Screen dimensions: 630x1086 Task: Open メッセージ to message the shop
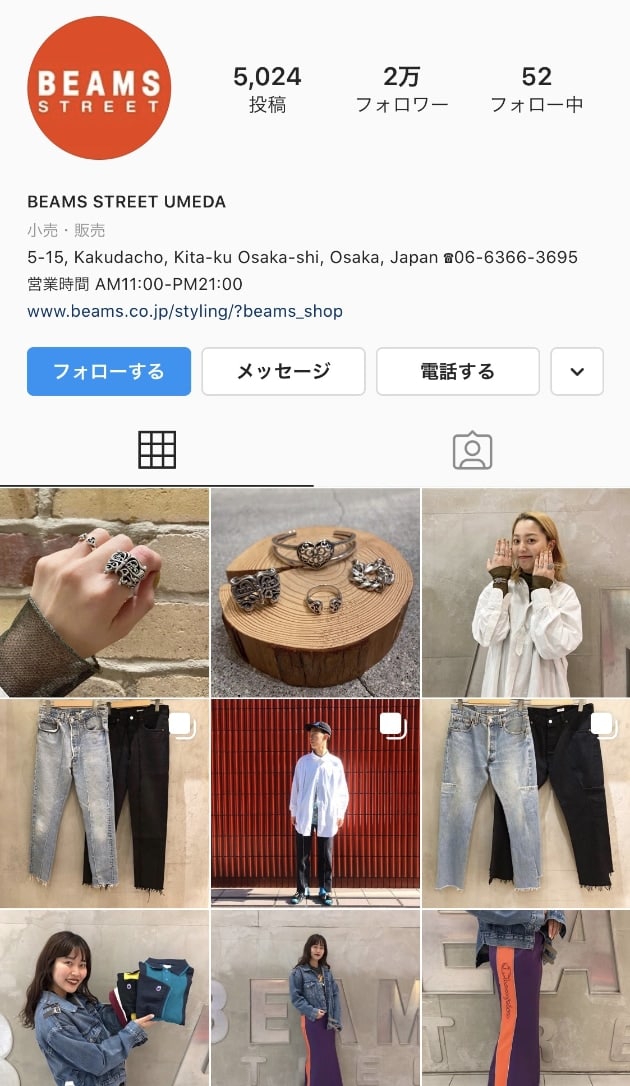283,371
